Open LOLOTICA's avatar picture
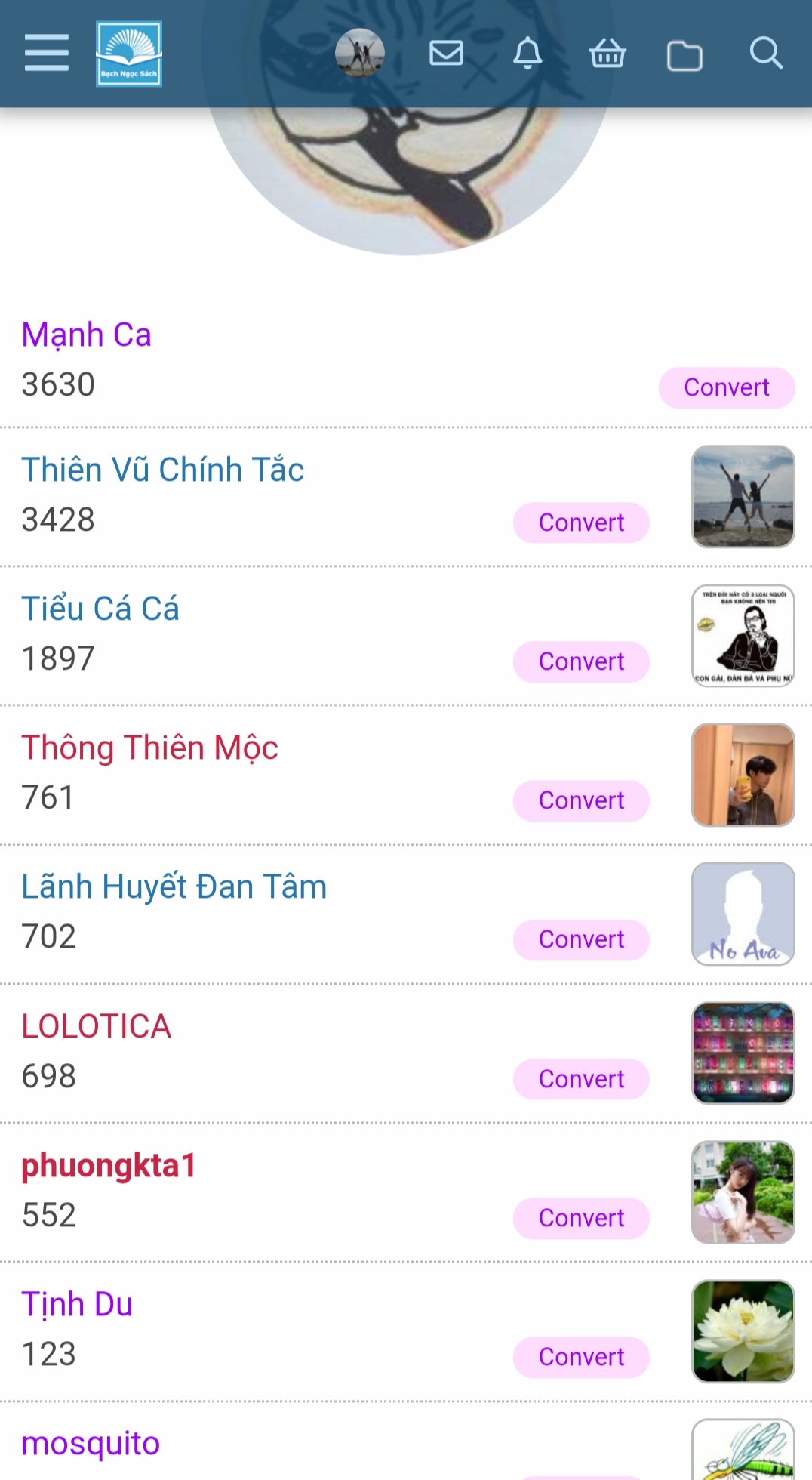Viewport: 812px width, 1480px height. click(743, 1053)
